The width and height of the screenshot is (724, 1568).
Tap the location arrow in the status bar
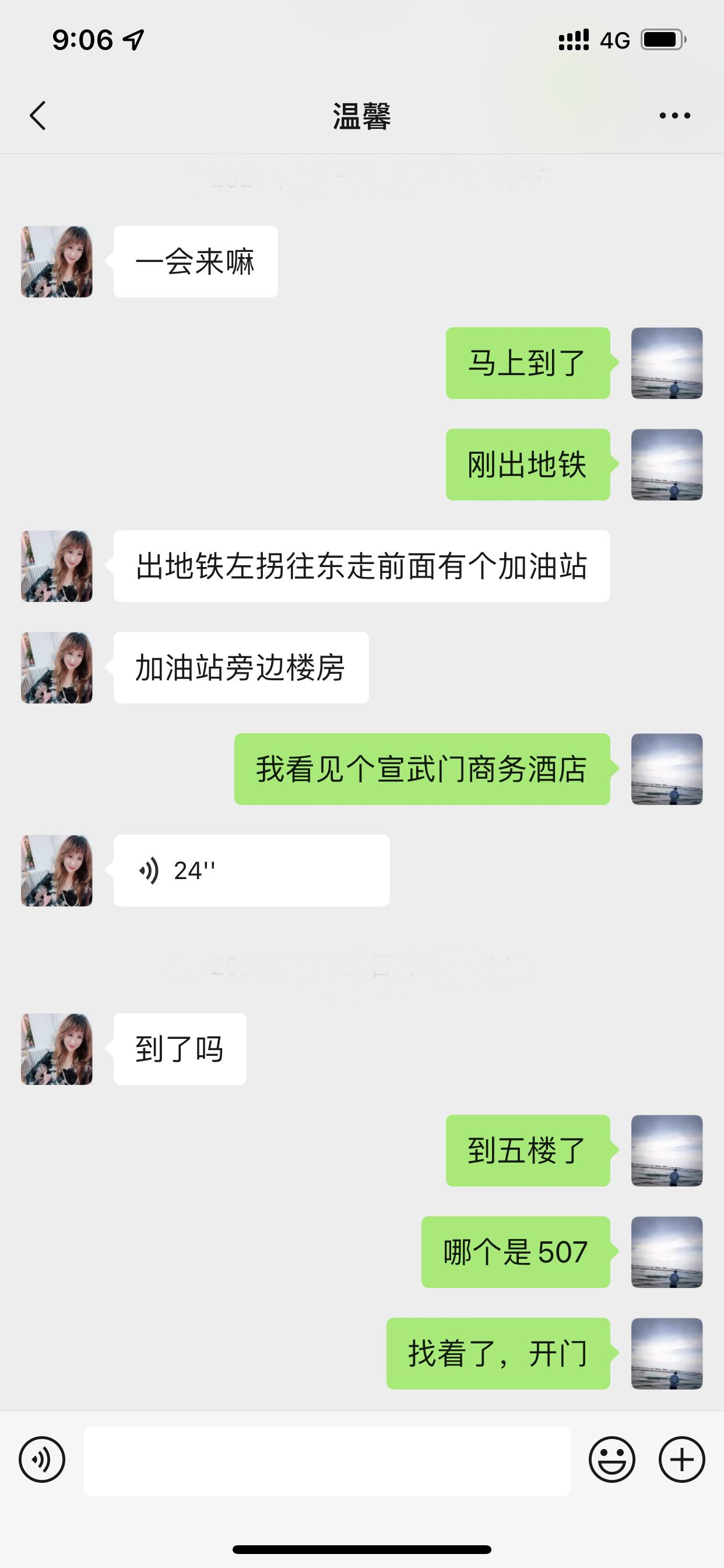coord(133,40)
